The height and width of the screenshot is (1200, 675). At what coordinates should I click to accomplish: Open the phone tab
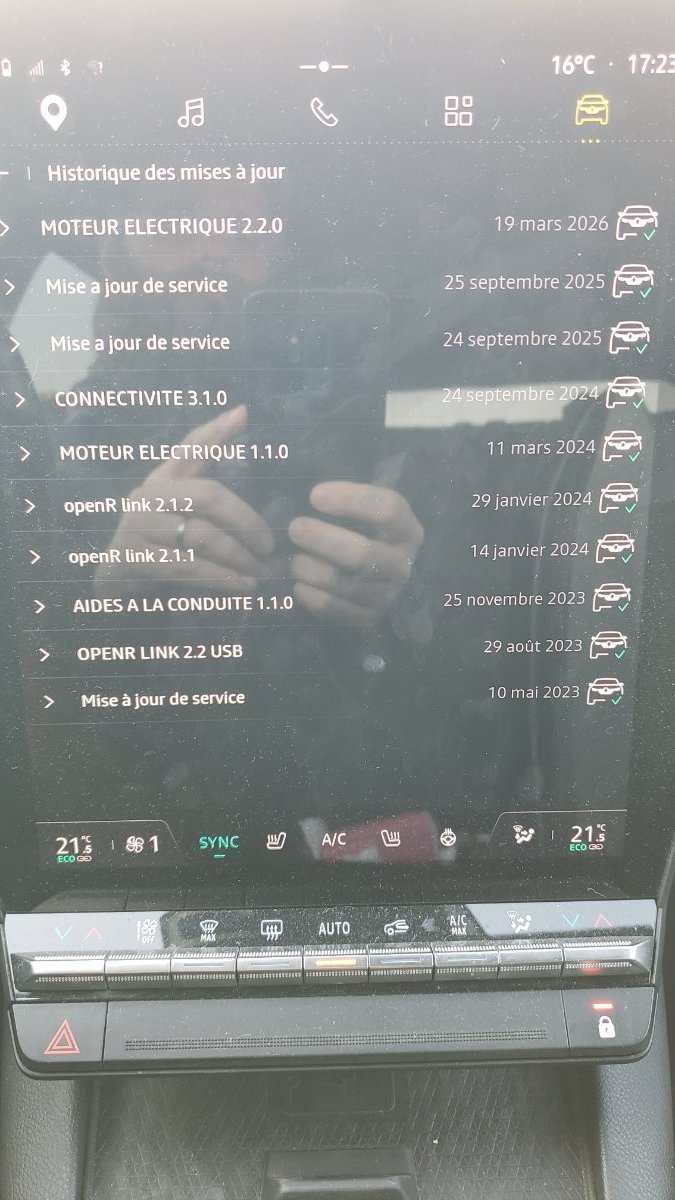[324, 112]
